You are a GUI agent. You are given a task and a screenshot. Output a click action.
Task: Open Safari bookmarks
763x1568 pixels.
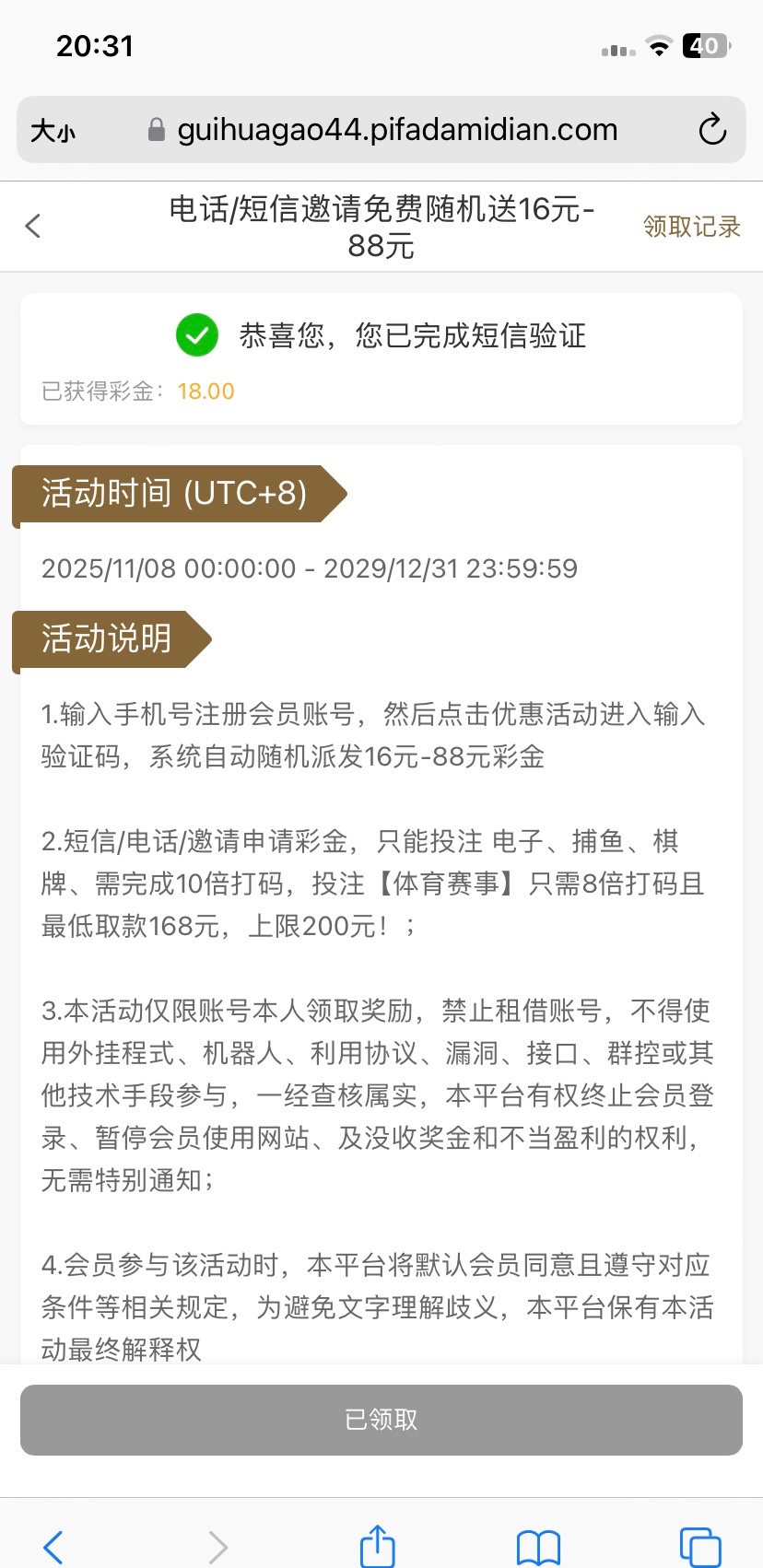pos(538,1547)
